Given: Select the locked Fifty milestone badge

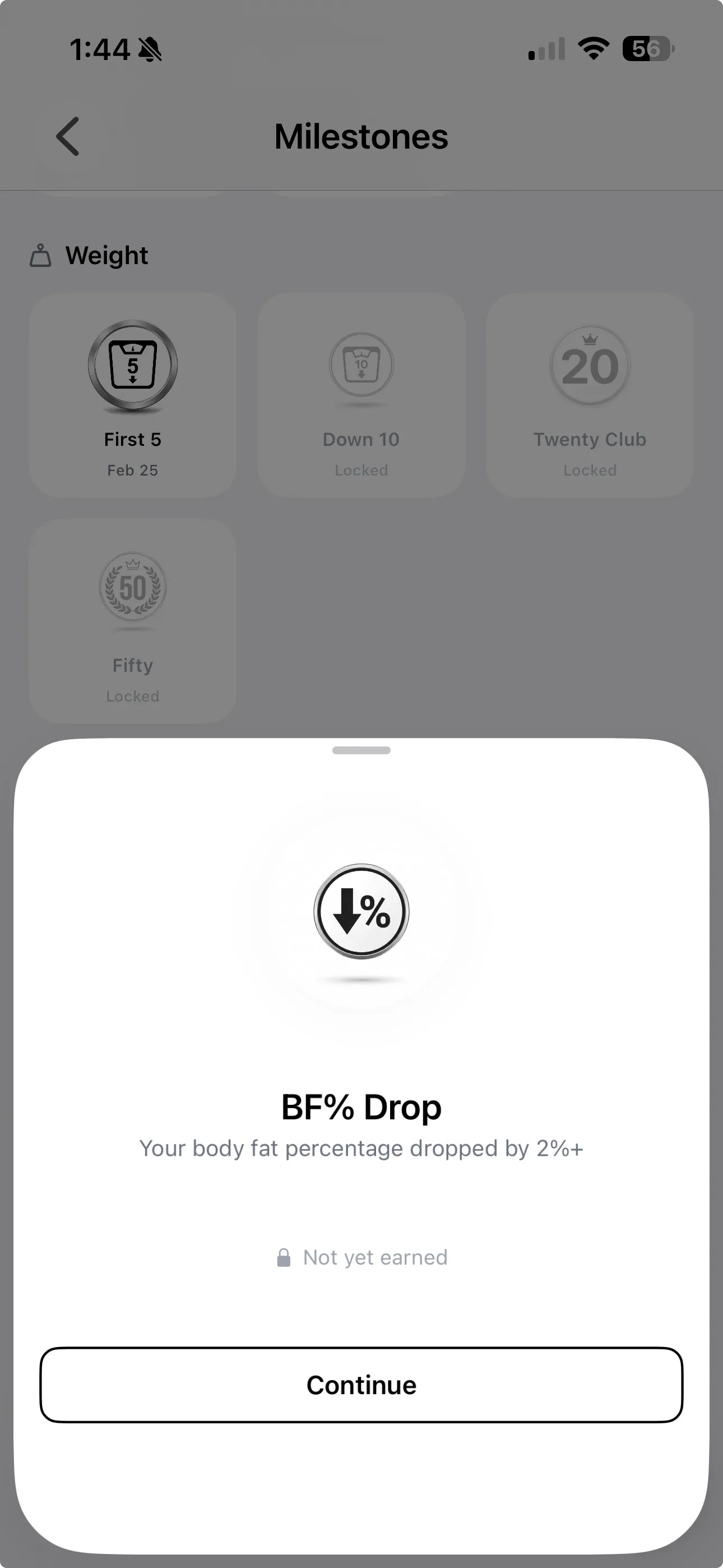Looking at the screenshot, I should pos(133,621).
